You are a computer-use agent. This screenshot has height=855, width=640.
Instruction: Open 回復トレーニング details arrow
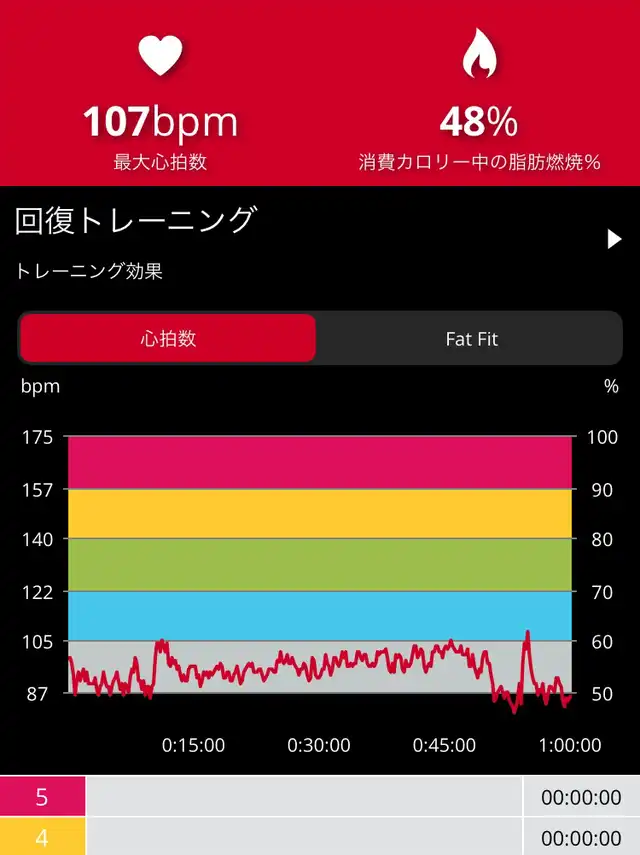(x=614, y=239)
